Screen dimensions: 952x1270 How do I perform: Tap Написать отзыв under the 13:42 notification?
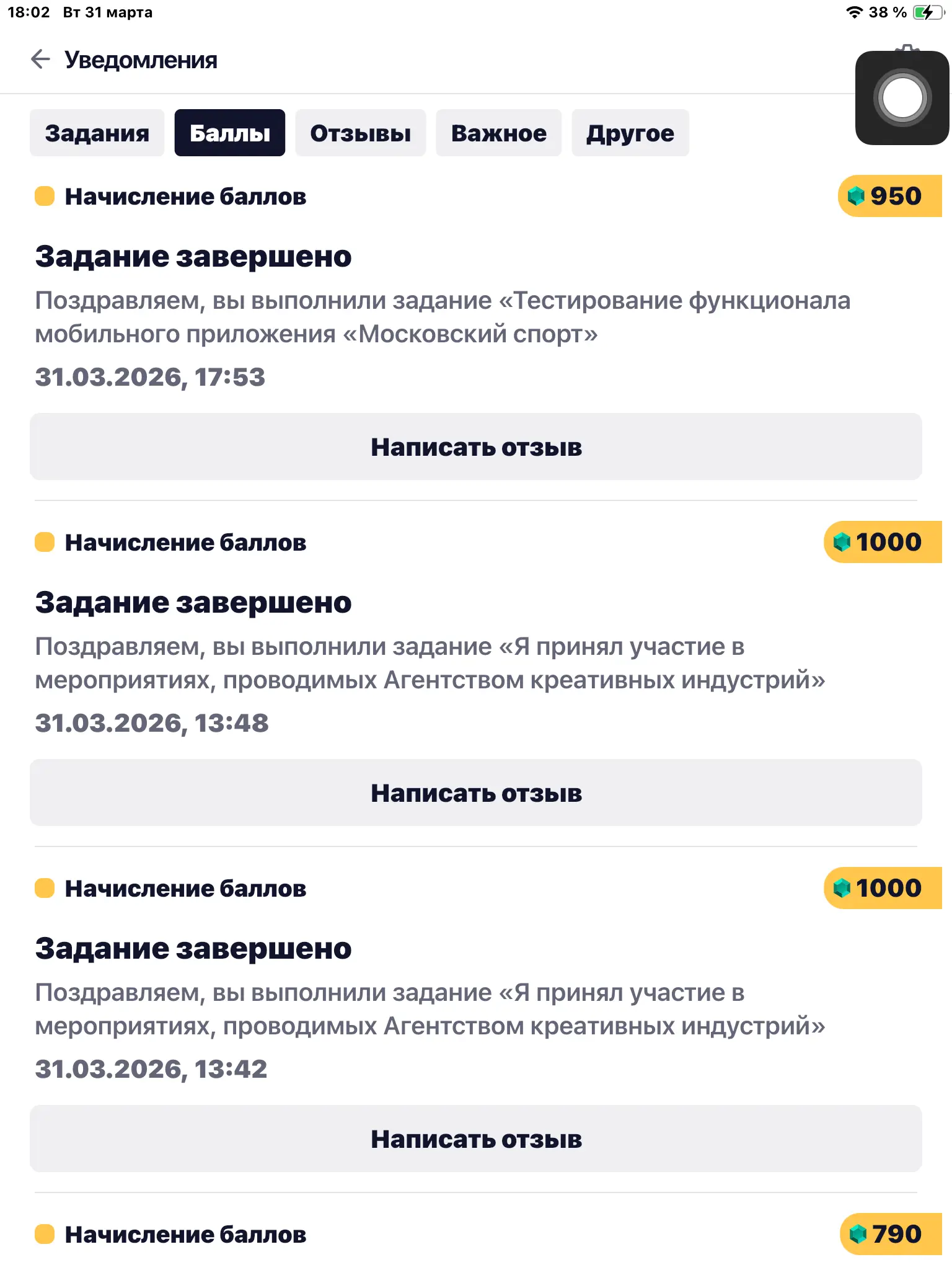476,1139
